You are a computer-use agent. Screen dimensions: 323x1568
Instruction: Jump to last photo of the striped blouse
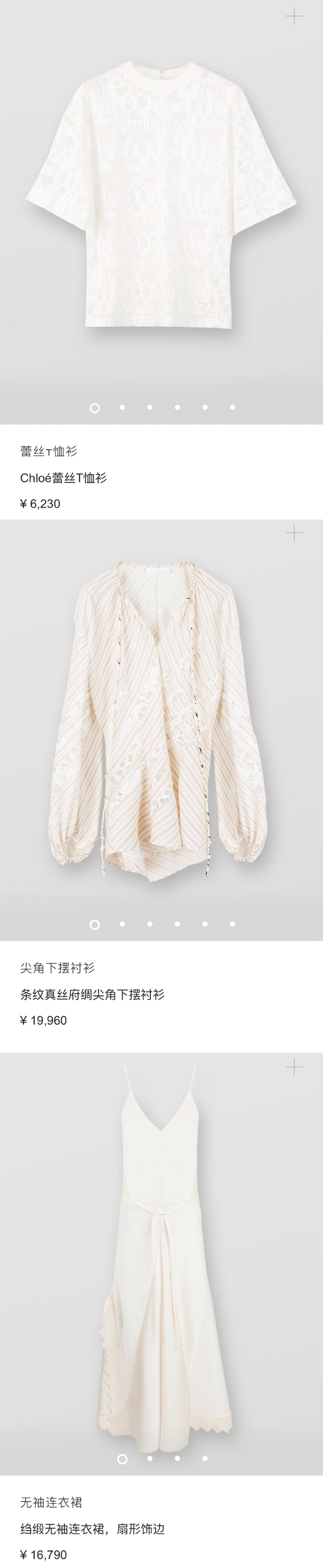(232, 923)
